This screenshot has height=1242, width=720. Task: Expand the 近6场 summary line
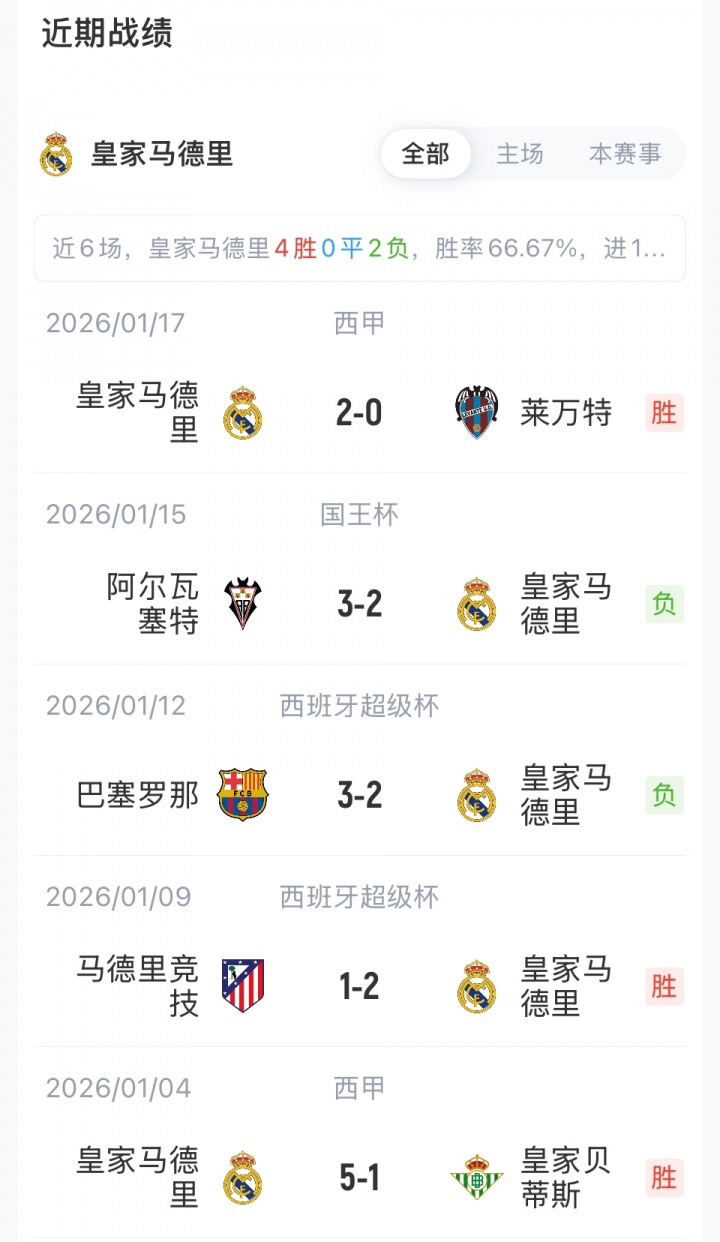click(x=360, y=248)
